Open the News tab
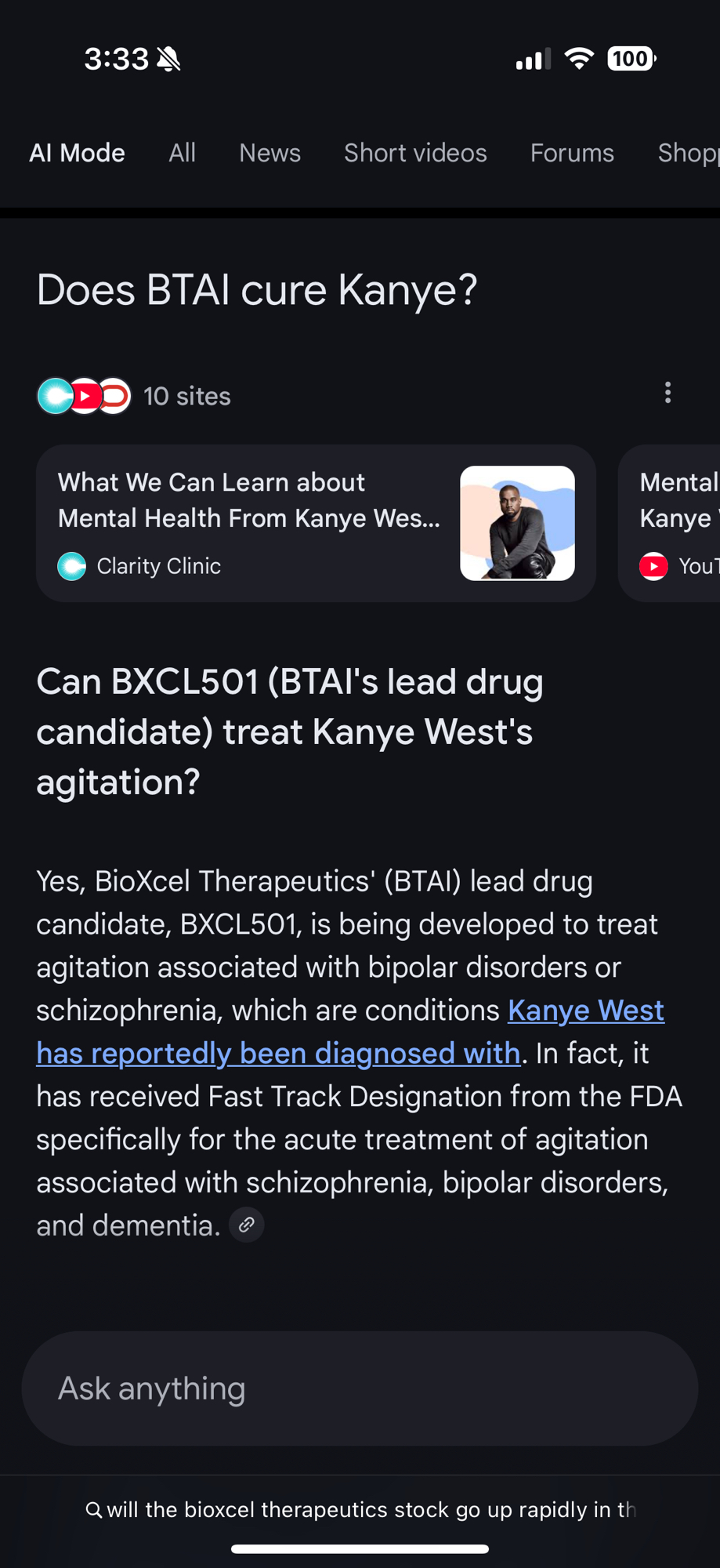The height and width of the screenshot is (1568, 720). 270,153
